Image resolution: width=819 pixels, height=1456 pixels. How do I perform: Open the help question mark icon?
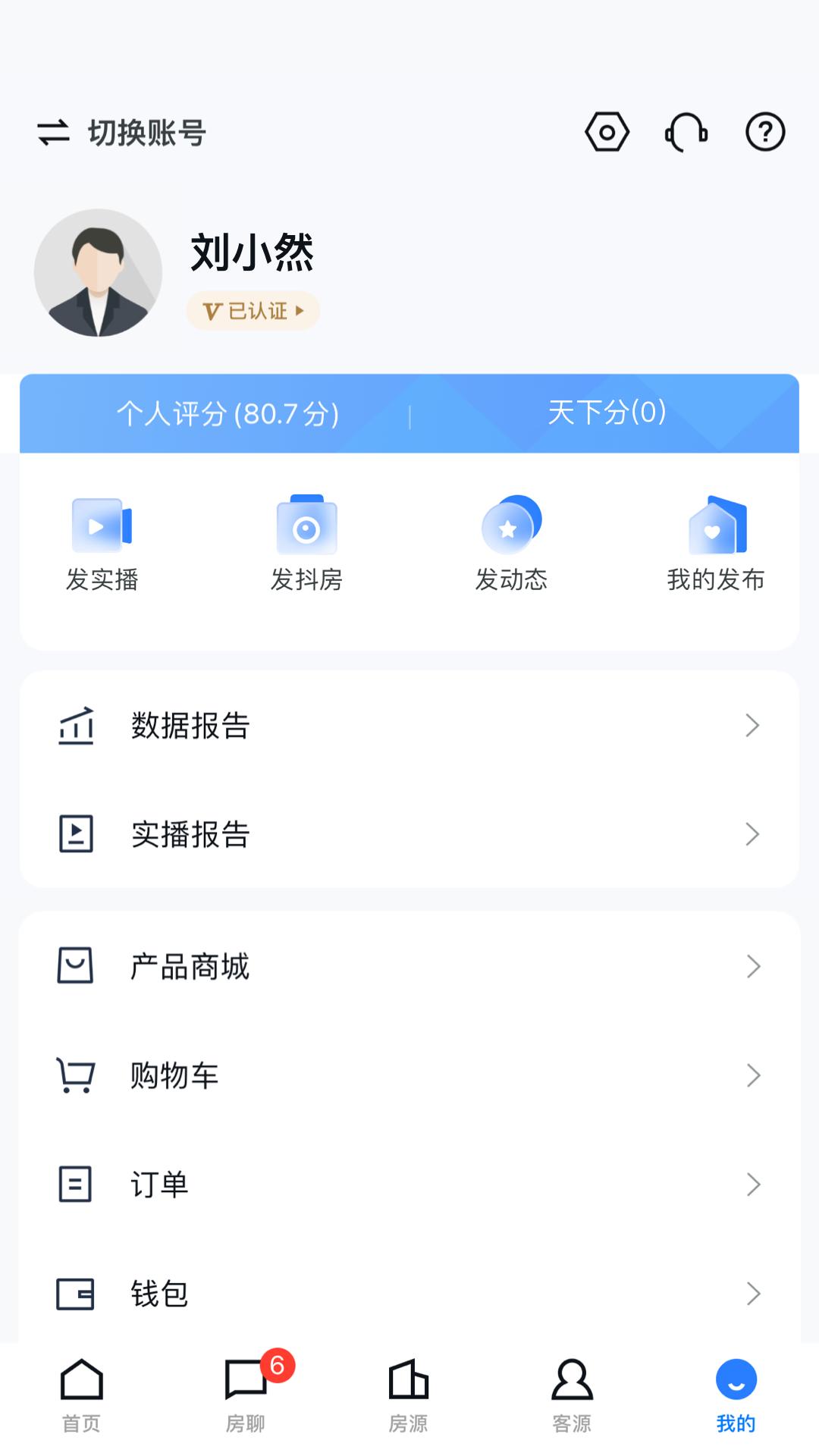pyautogui.click(x=766, y=132)
